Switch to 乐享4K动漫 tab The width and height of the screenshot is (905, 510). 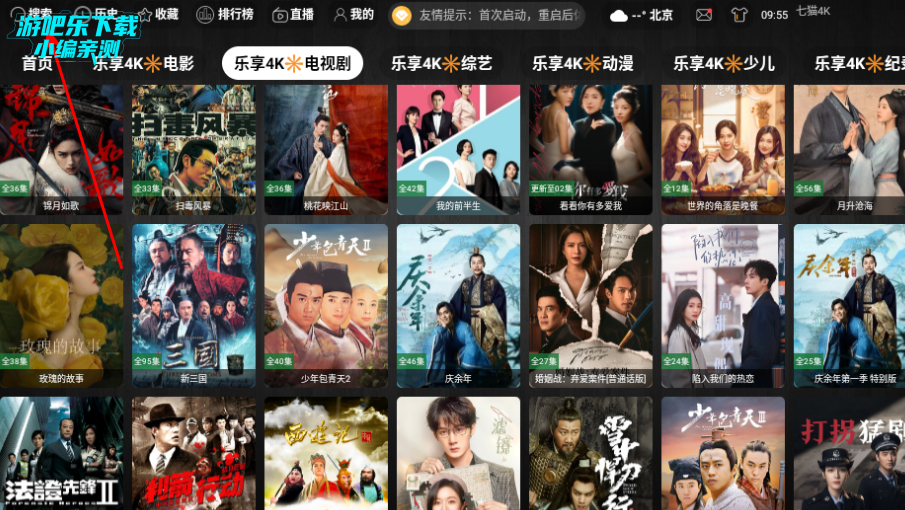coord(582,63)
